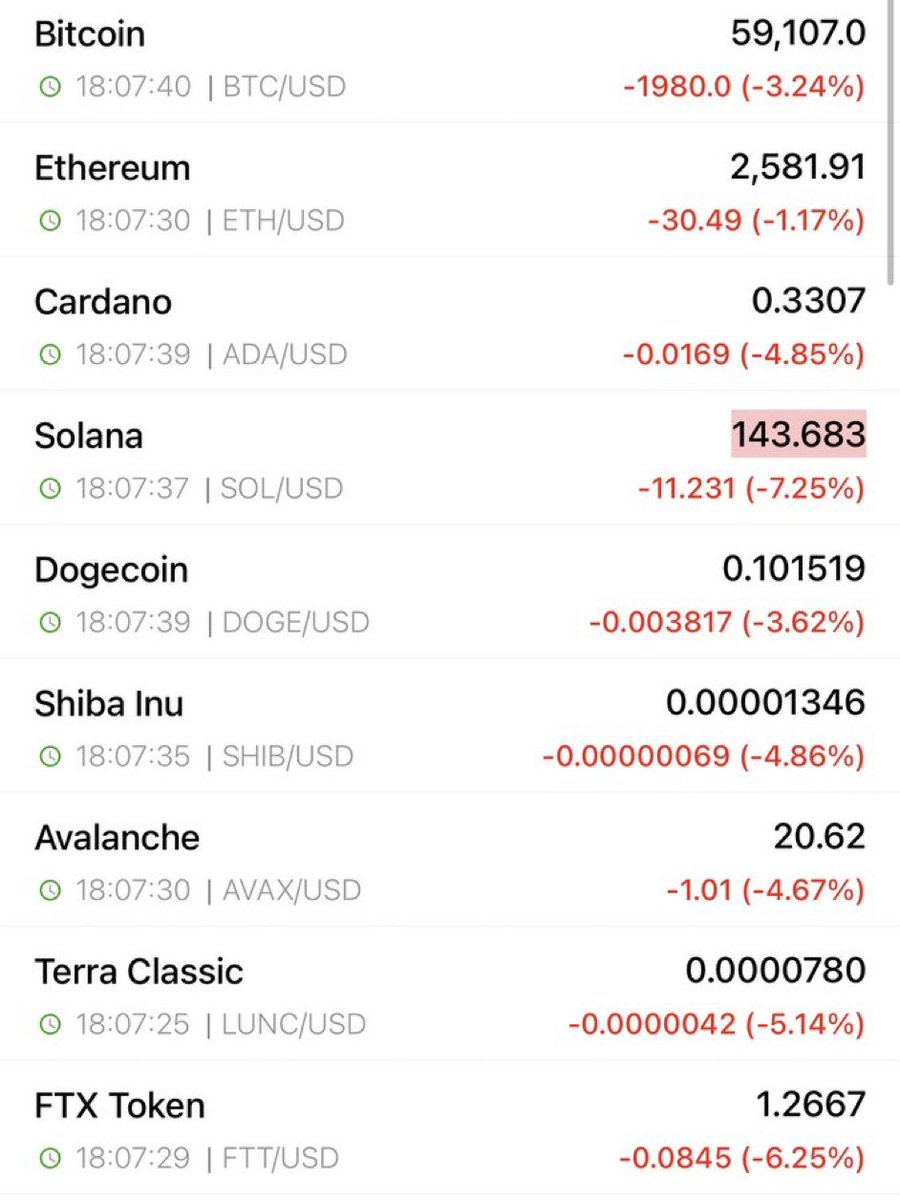Open the Ethereum ETH/USD quote
Viewport: 900px width, 1200px height.
tap(450, 190)
